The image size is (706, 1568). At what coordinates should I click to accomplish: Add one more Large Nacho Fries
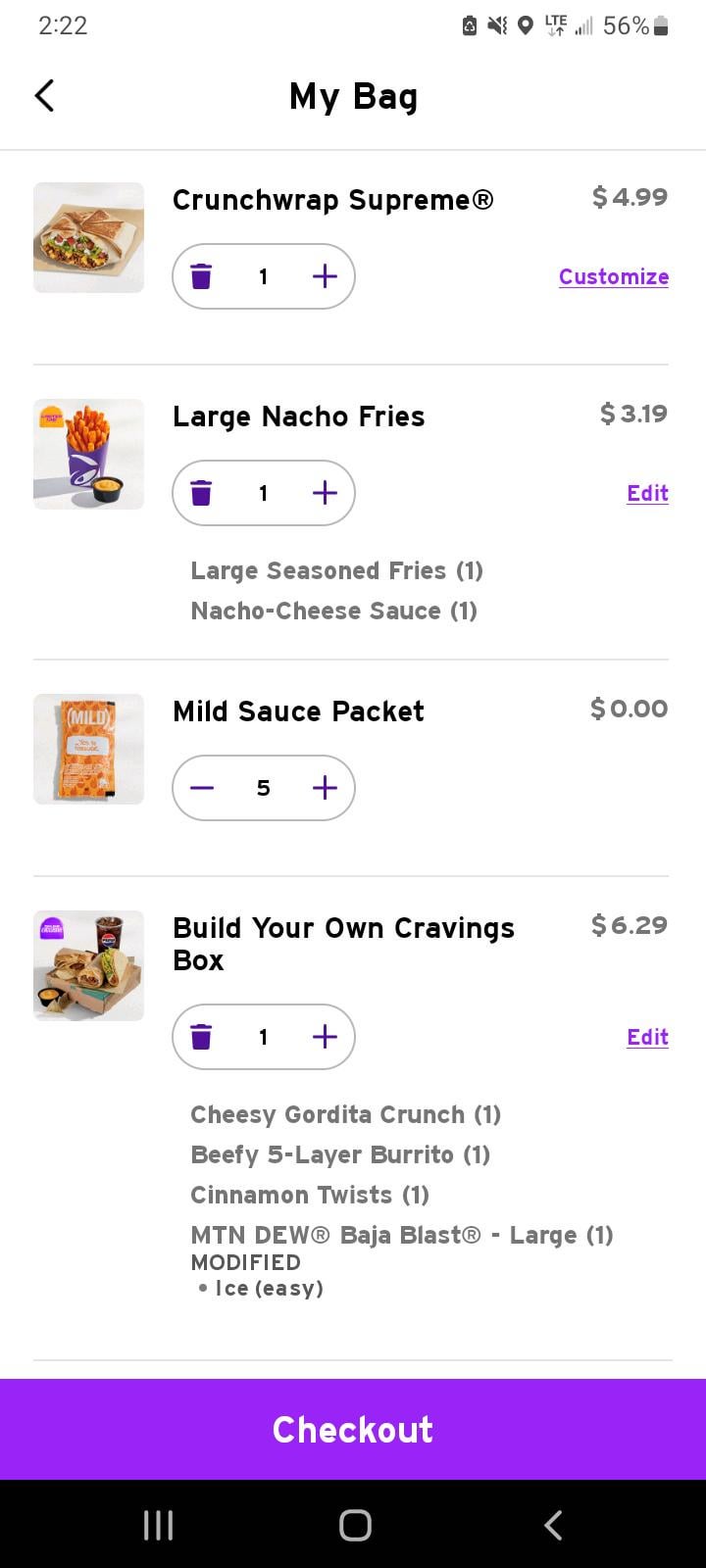click(325, 493)
